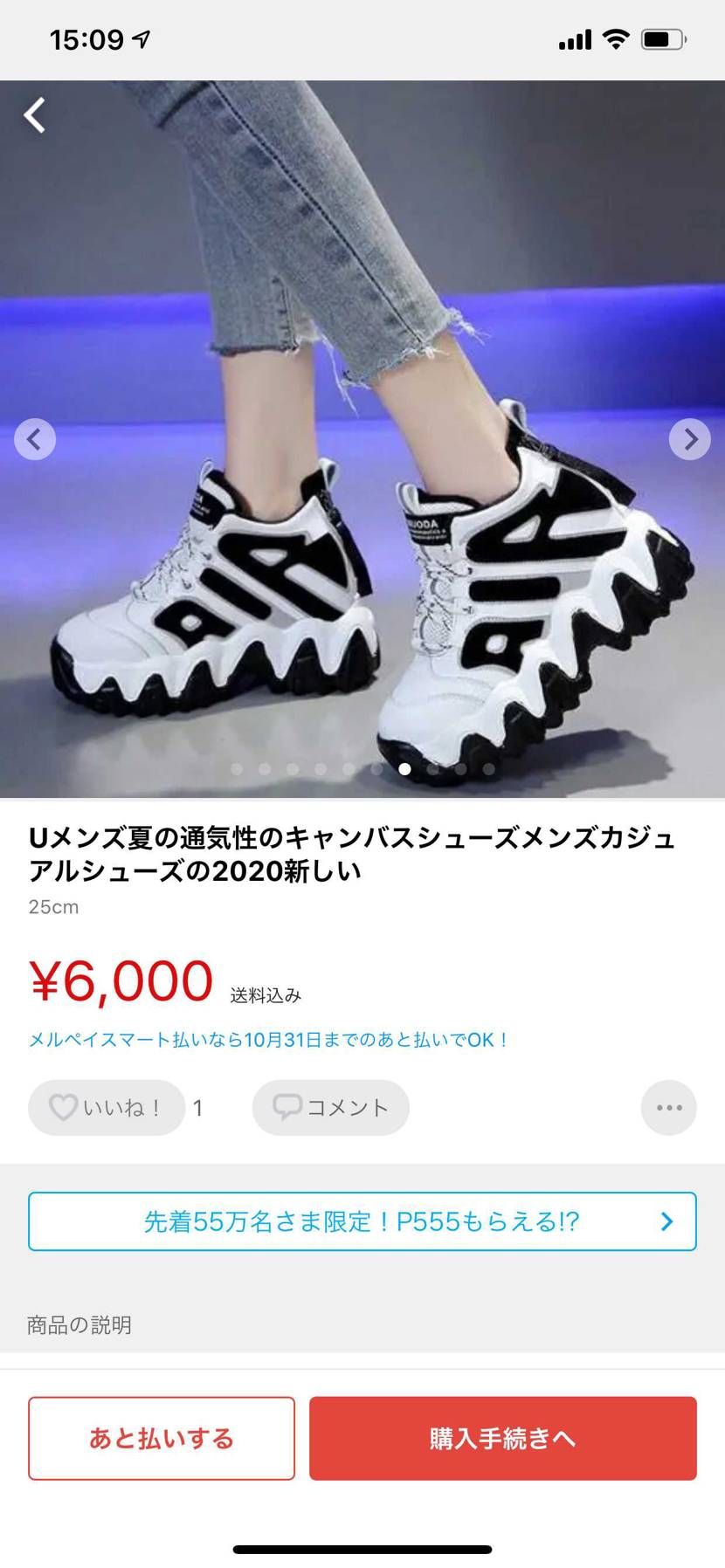Go back using the back arrow icon
The width and height of the screenshot is (725, 1568).
pyautogui.click(x=35, y=115)
